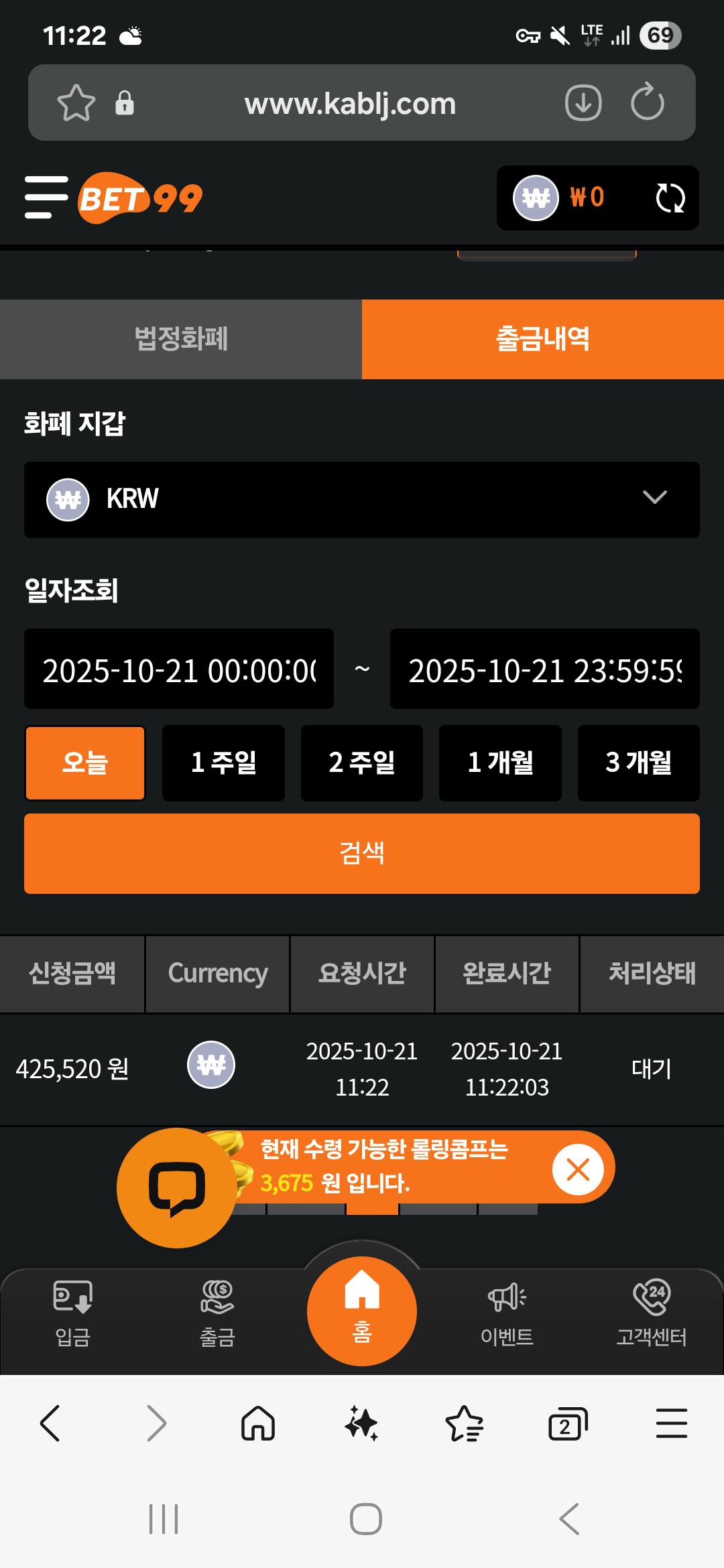
Task: Select the 출금내역 tab
Action: [x=543, y=339]
